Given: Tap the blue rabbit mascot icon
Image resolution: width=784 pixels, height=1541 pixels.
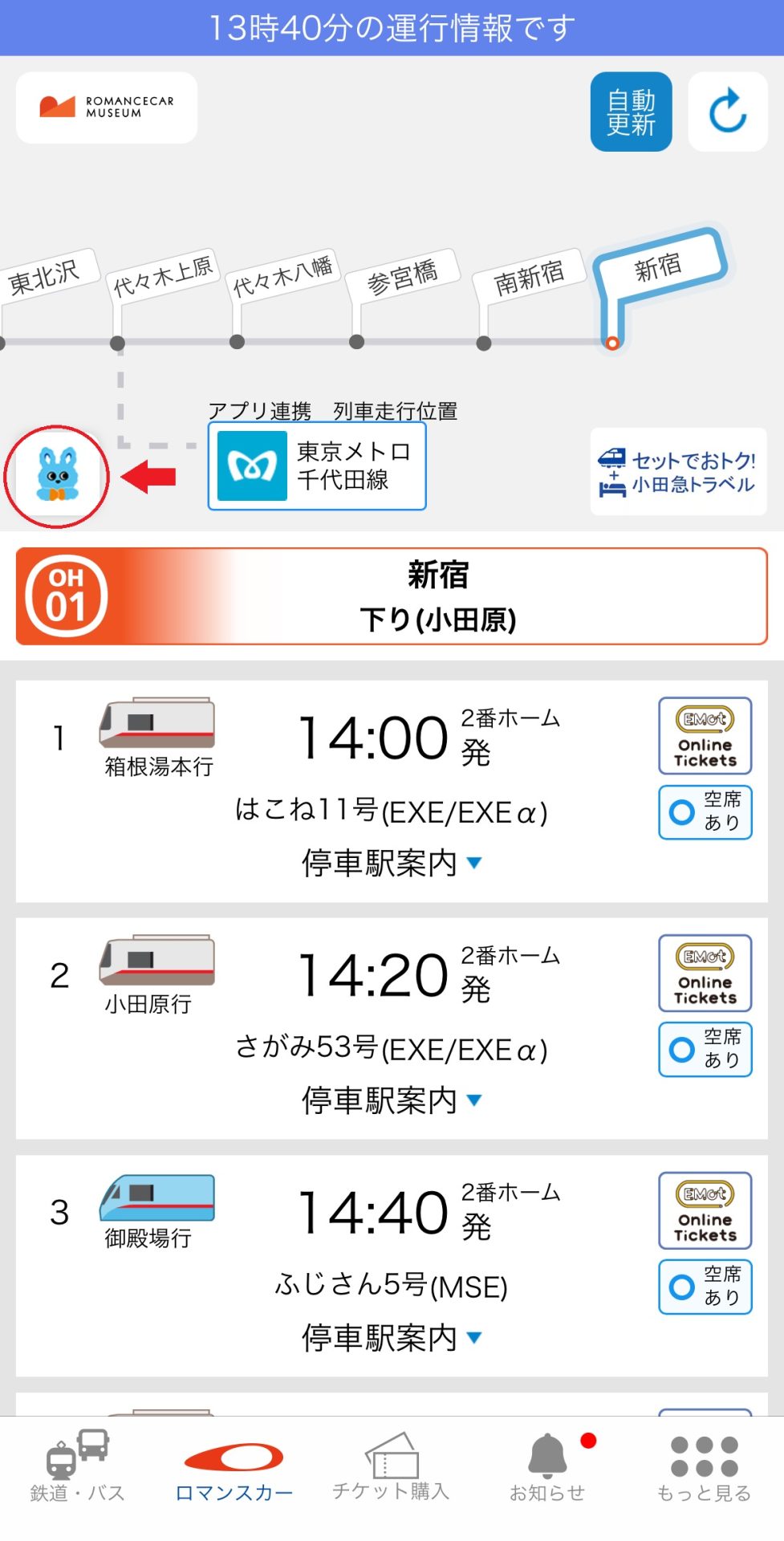Looking at the screenshot, I should click(x=57, y=476).
